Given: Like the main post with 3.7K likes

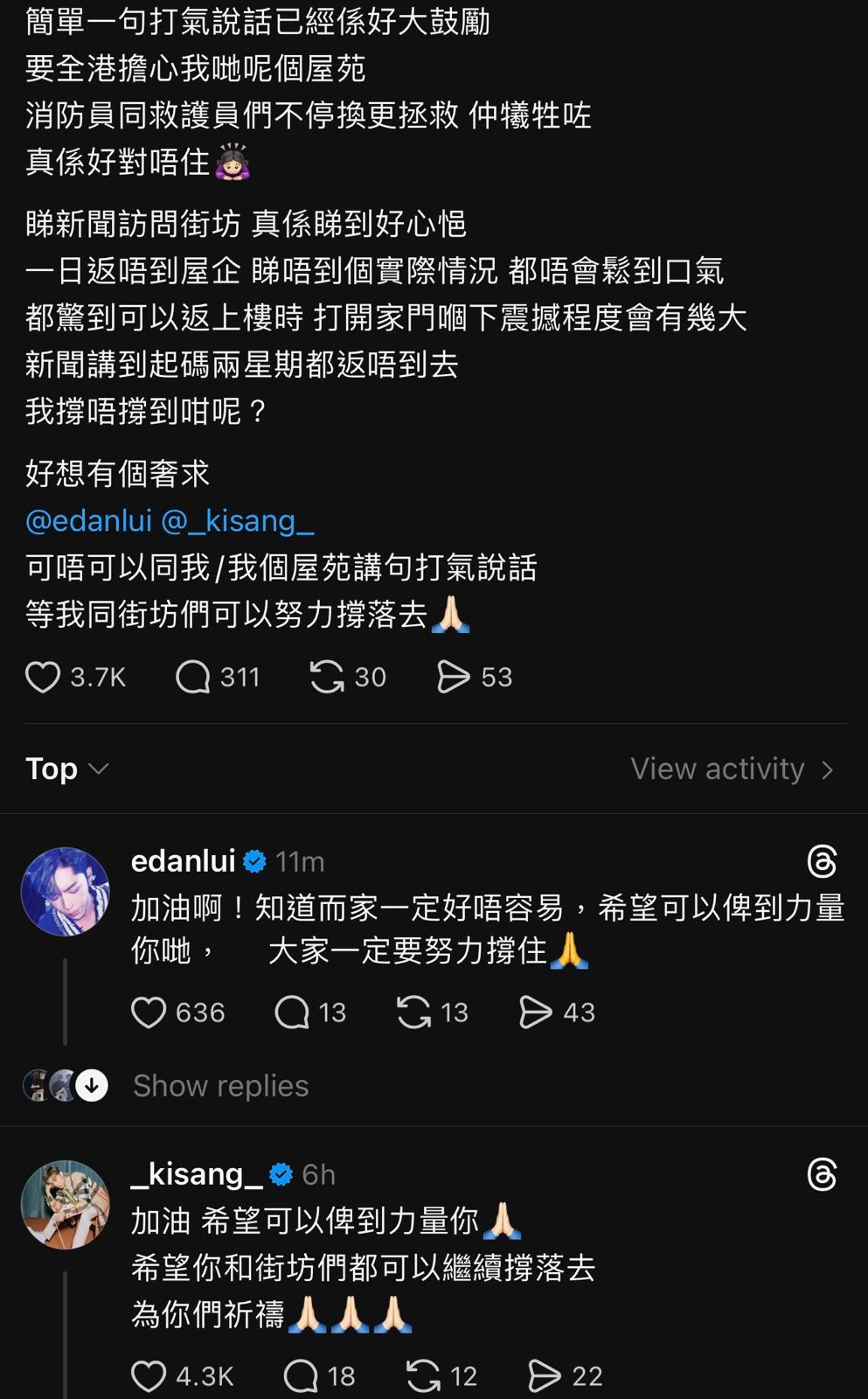Looking at the screenshot, I should click(43, 678).
